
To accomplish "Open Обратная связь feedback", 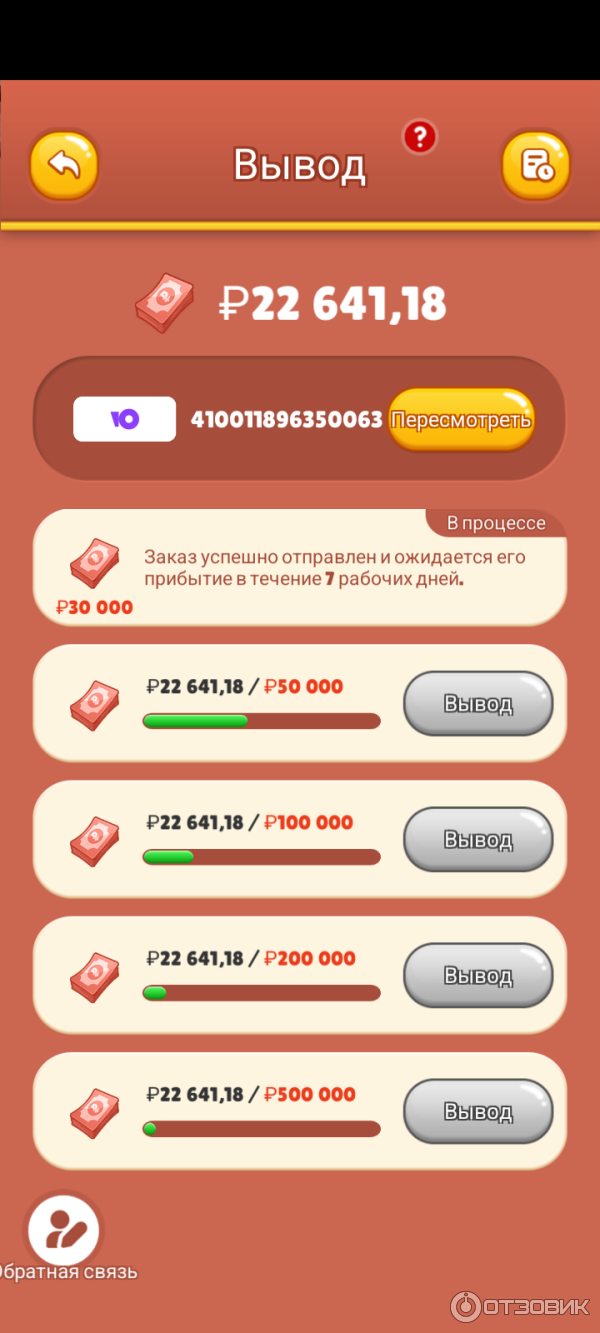I will [x=64, y=1231].
